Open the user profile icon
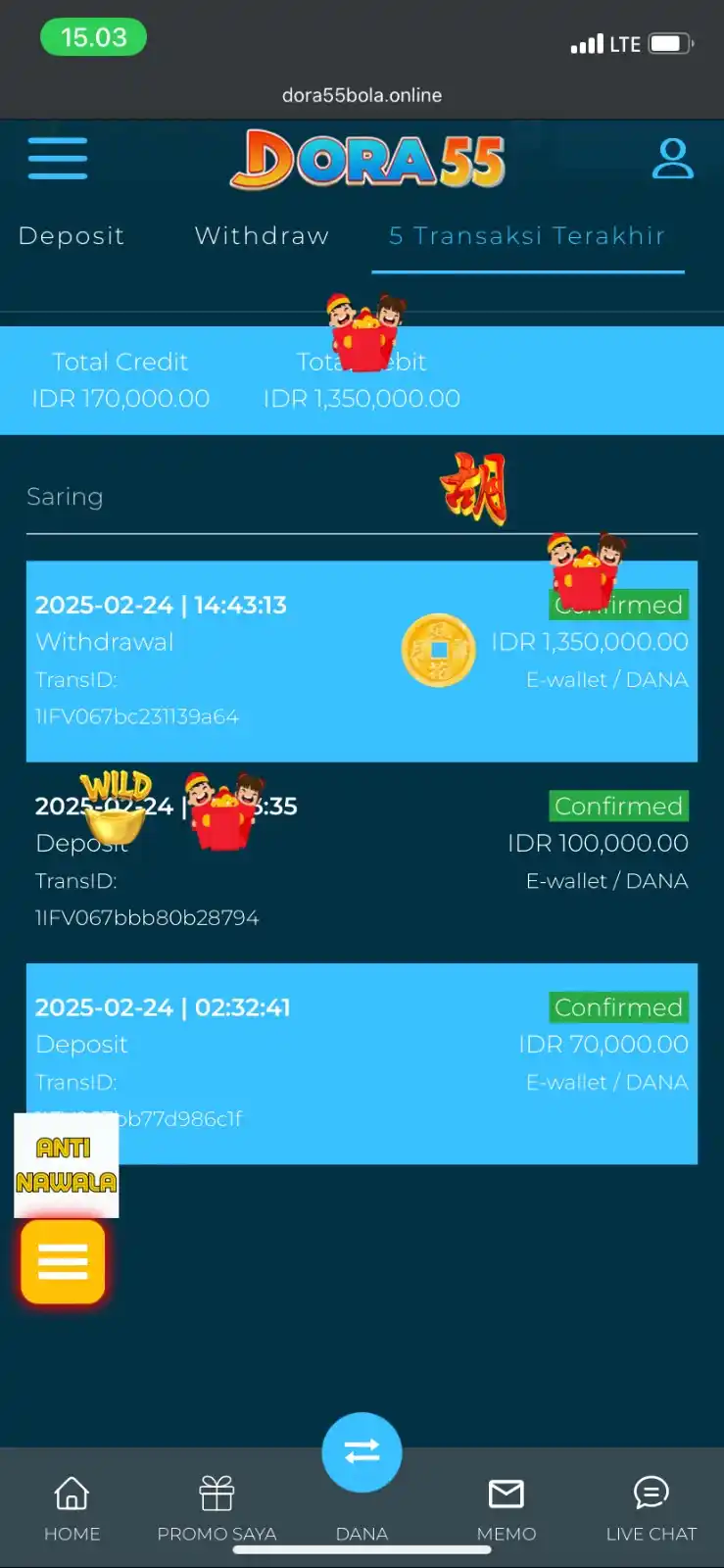This screenshot has width=724, height=1568. click(672, 159)
